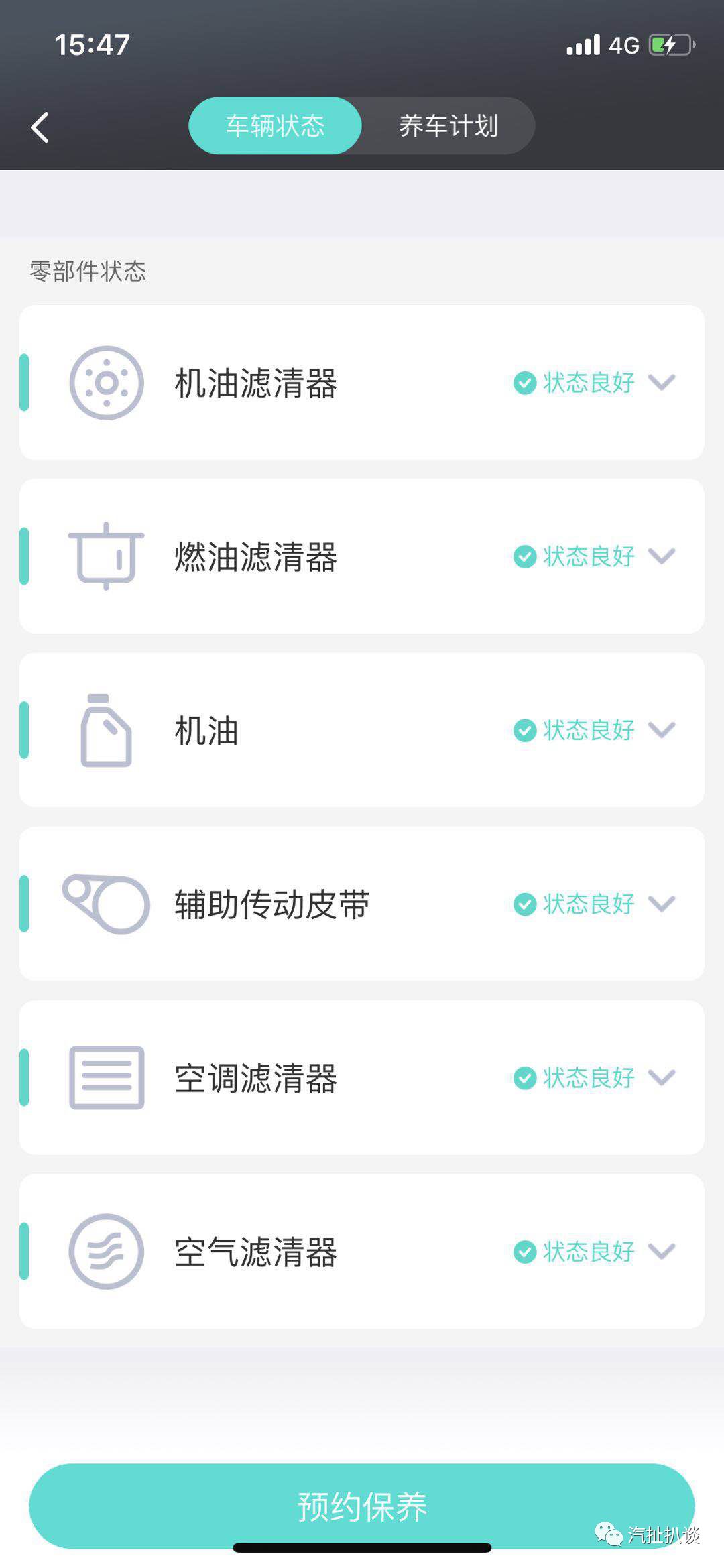Go back using the top-left arrow
Screen dimensions: 724x1568
[40, 127]
